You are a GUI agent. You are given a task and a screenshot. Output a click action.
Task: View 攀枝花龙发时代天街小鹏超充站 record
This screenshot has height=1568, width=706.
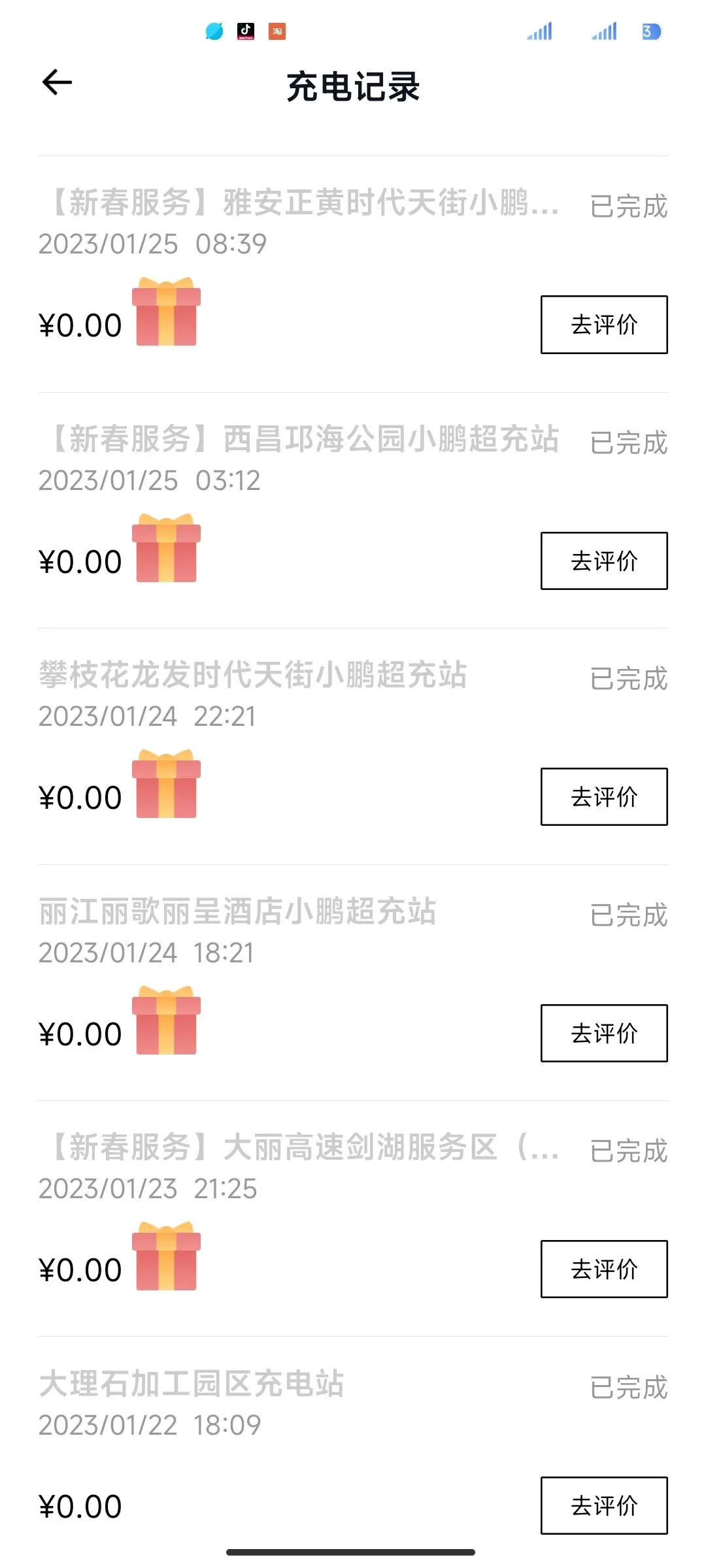point(253,675)
